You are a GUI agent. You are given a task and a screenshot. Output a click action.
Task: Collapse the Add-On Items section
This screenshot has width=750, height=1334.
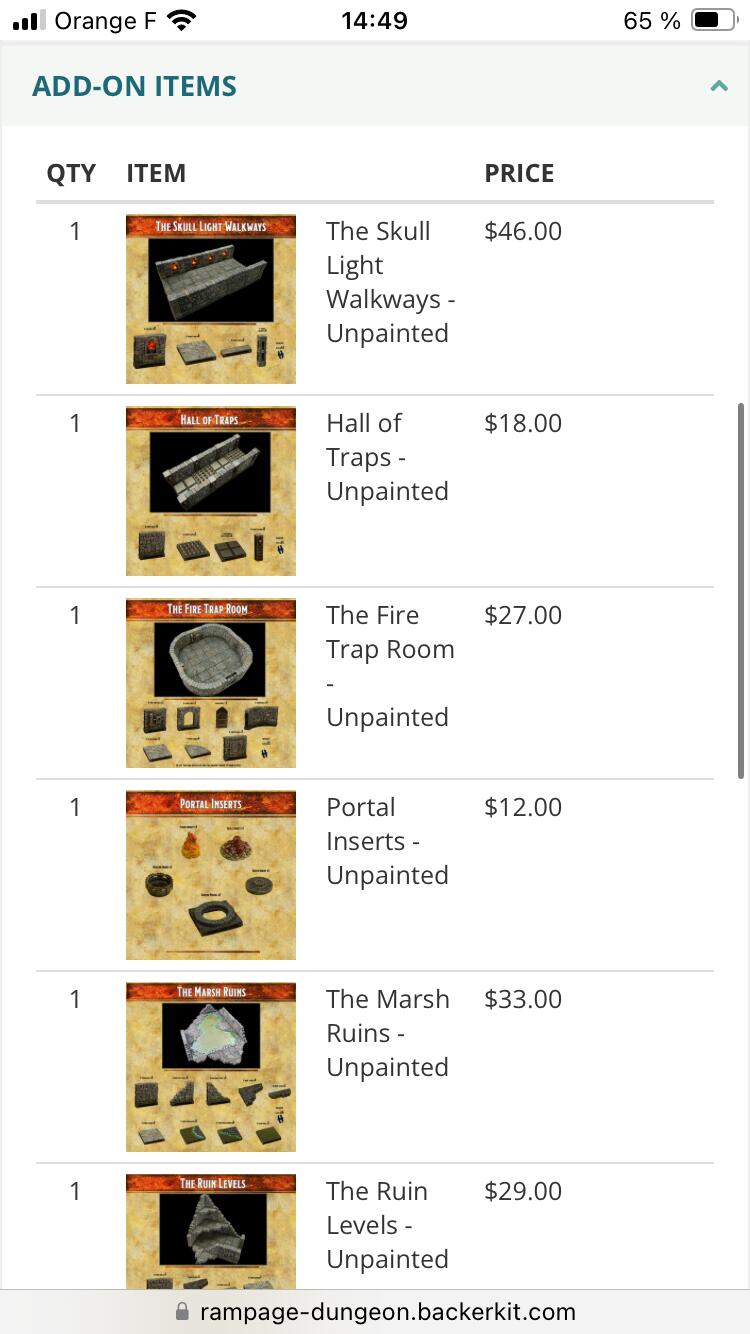coord(718,86)
